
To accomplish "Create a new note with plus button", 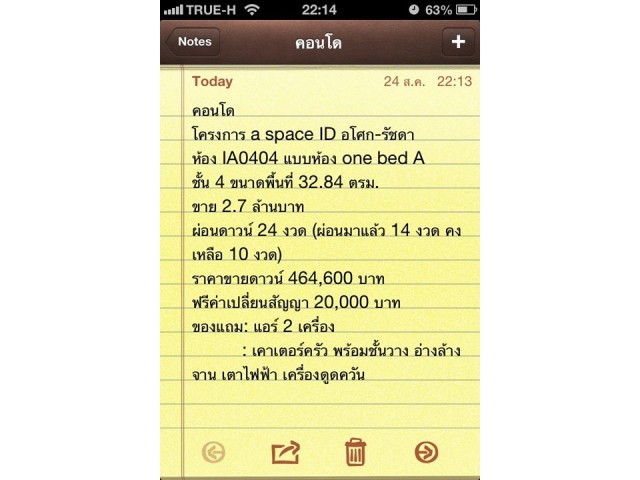I will click(459, 42).
